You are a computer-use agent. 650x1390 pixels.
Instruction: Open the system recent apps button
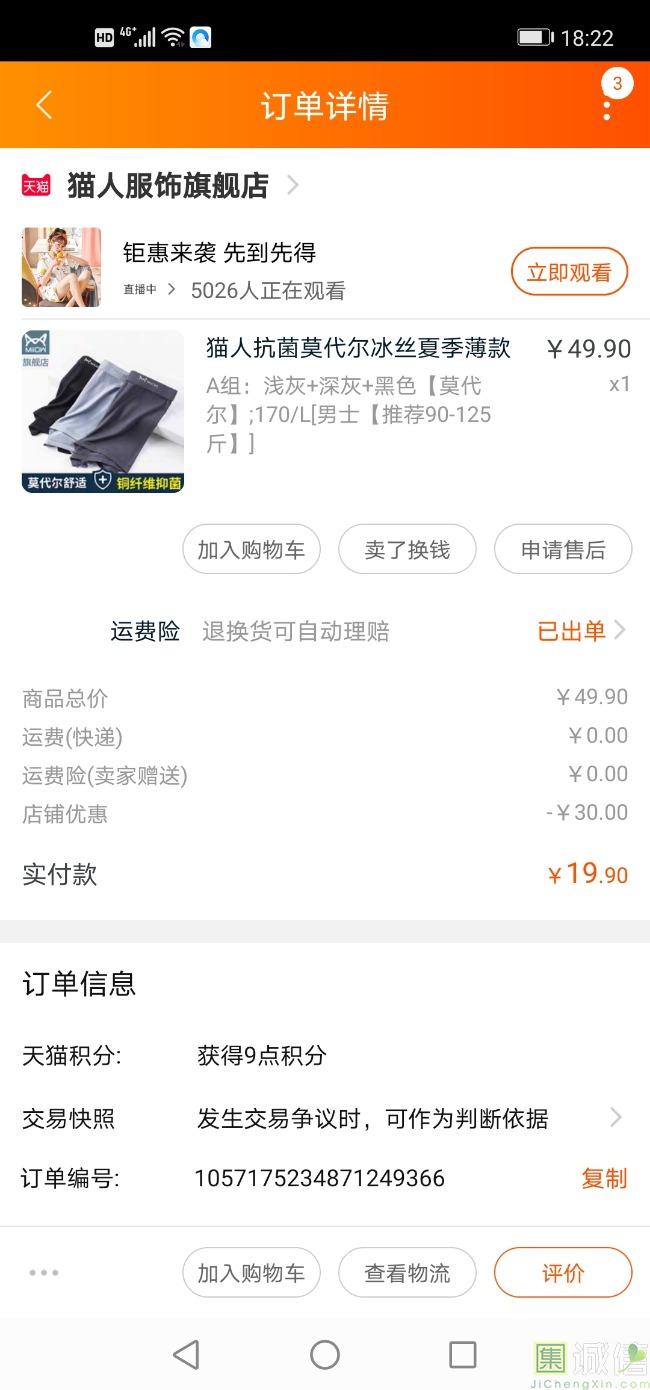(463, 1355)
